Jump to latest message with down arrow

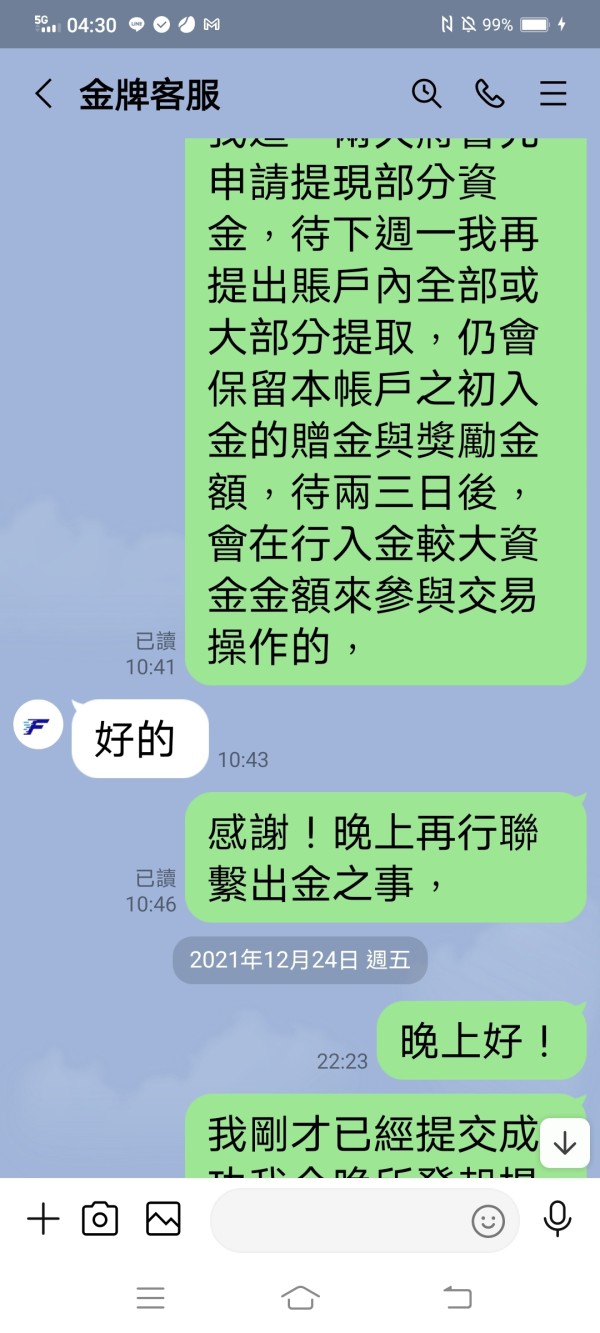565,1143
